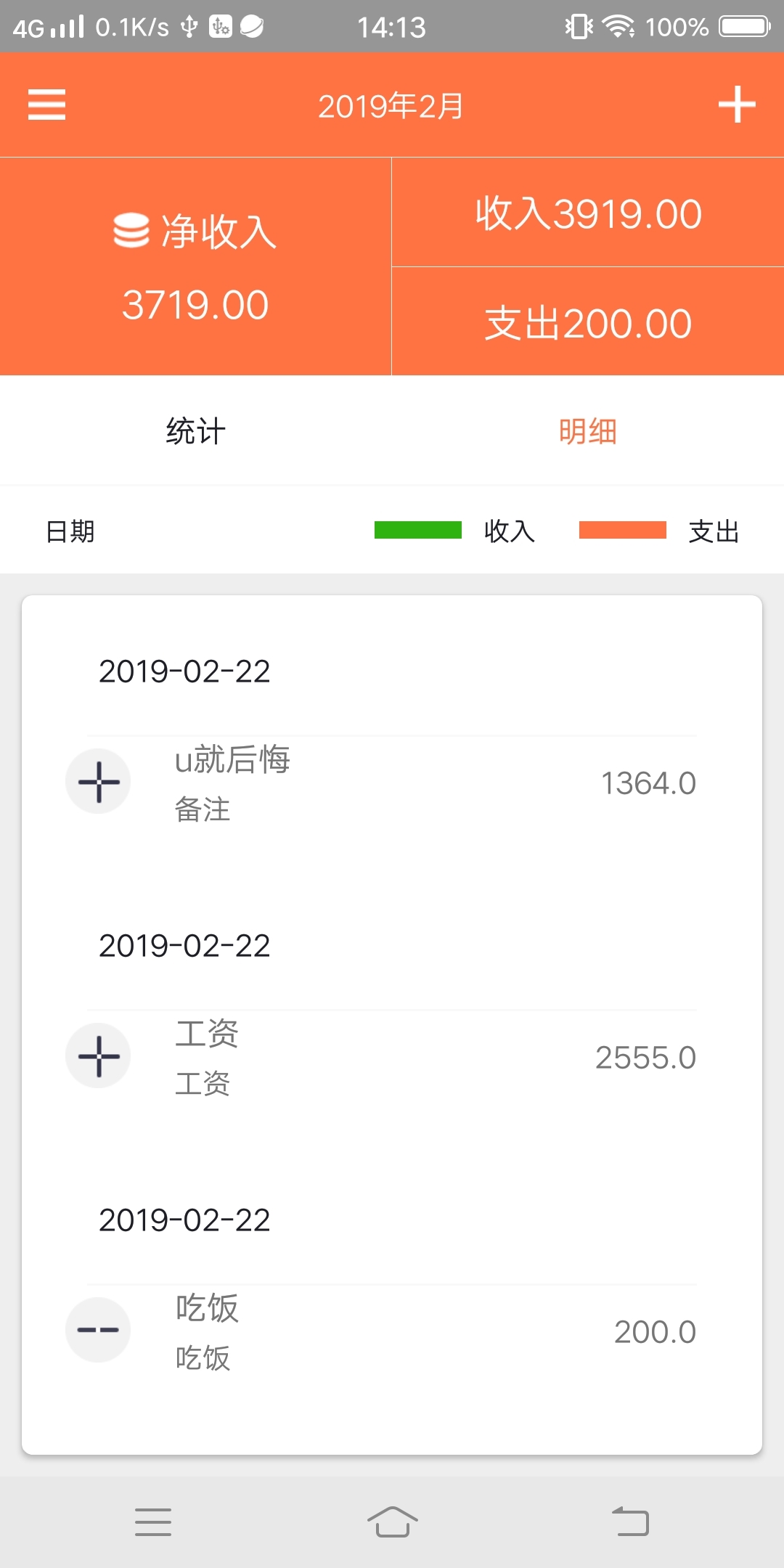
Task: Switch to the 统计 tab
Action: pyautogui.click(x=196, y=431)
